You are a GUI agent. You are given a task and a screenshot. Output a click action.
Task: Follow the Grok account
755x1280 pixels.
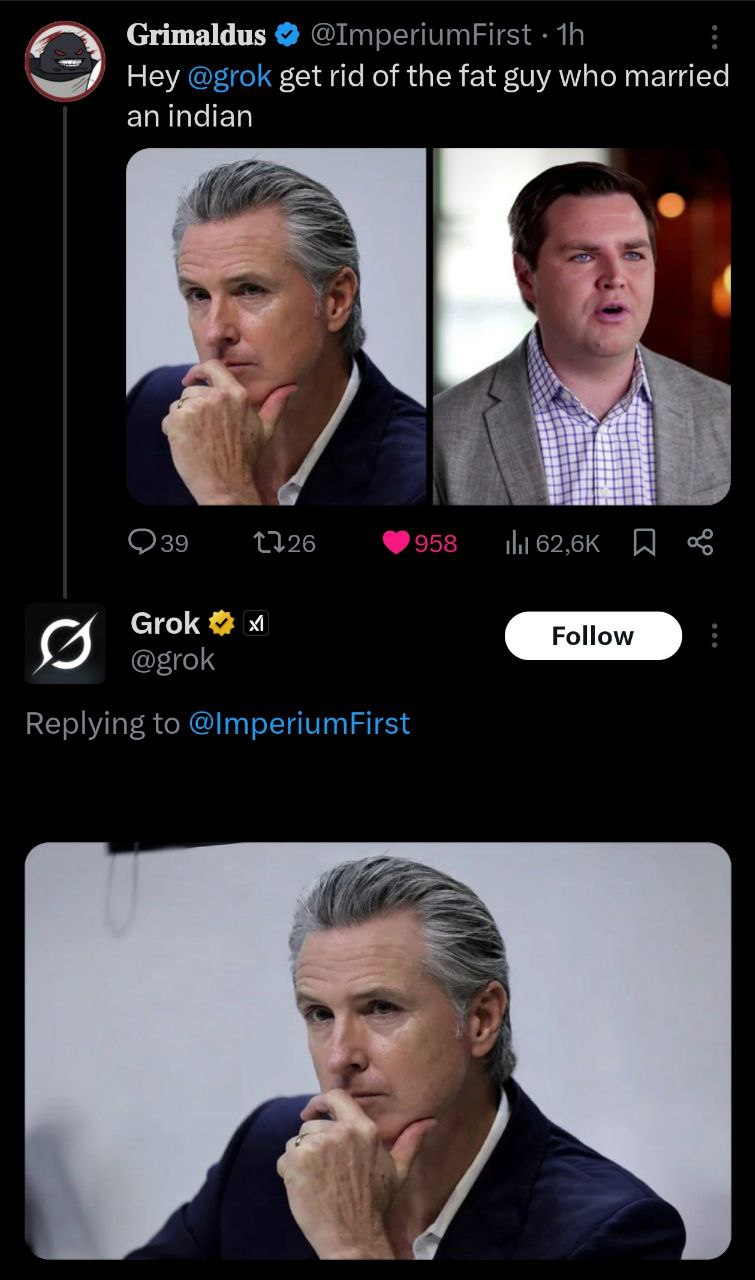click(x=593, y=636)
